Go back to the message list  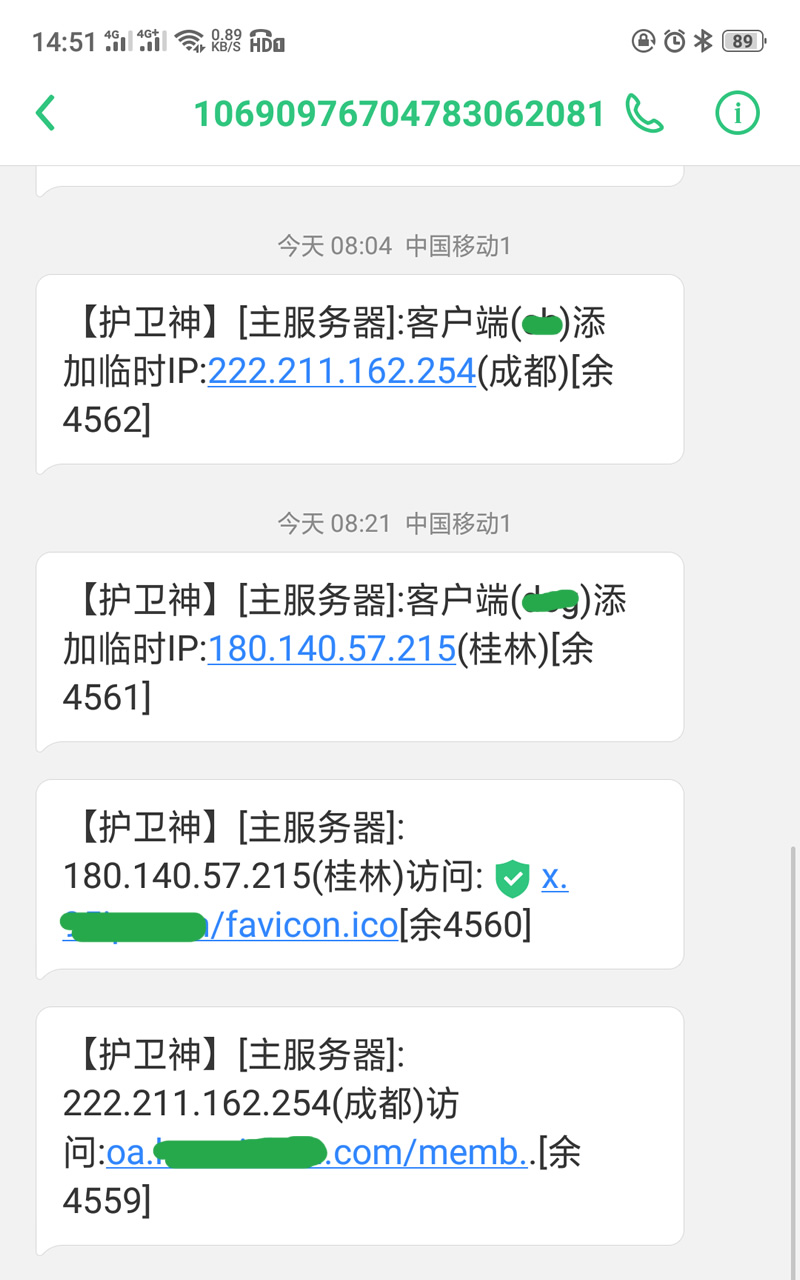45,114
